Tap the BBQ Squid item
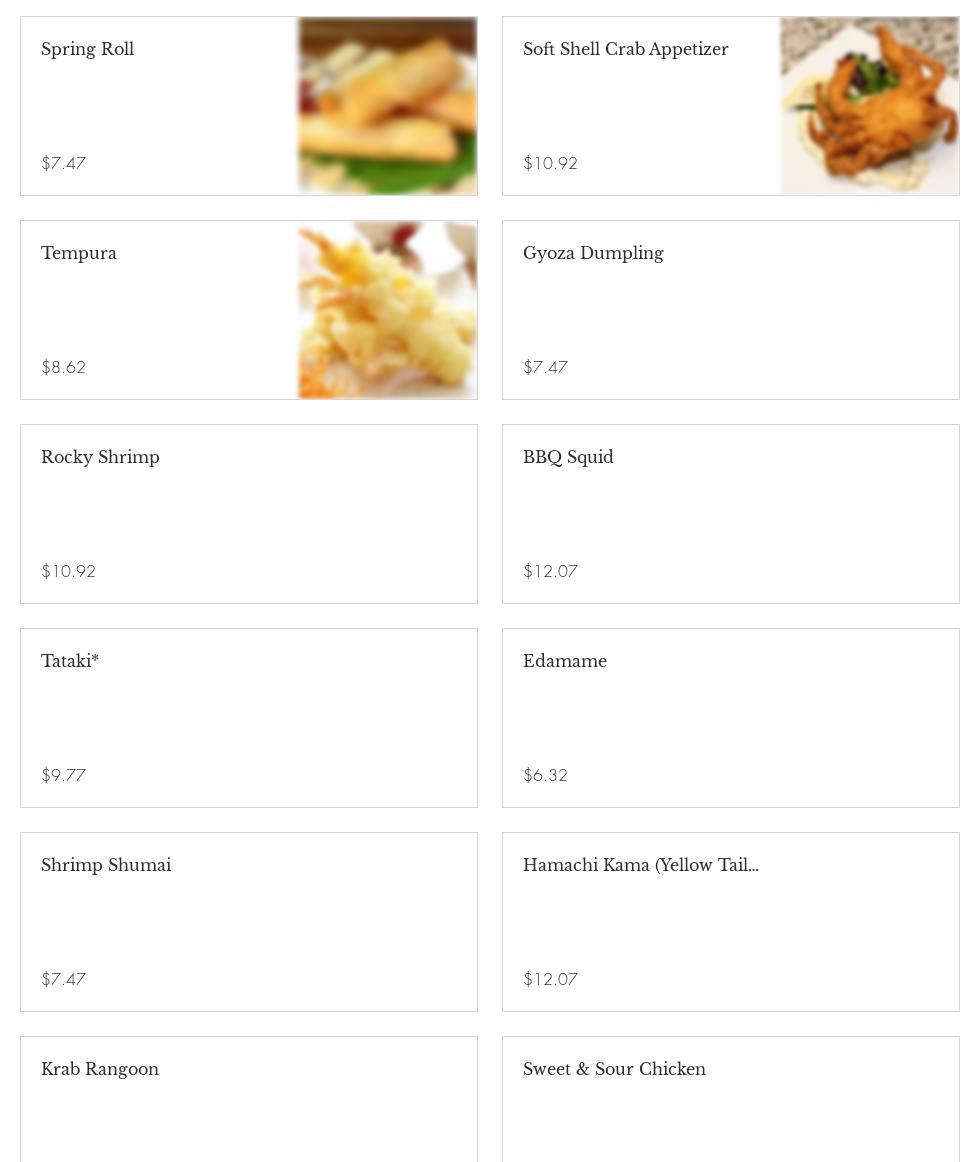The width and height of the screenshot is (965, 1162). 730,514
